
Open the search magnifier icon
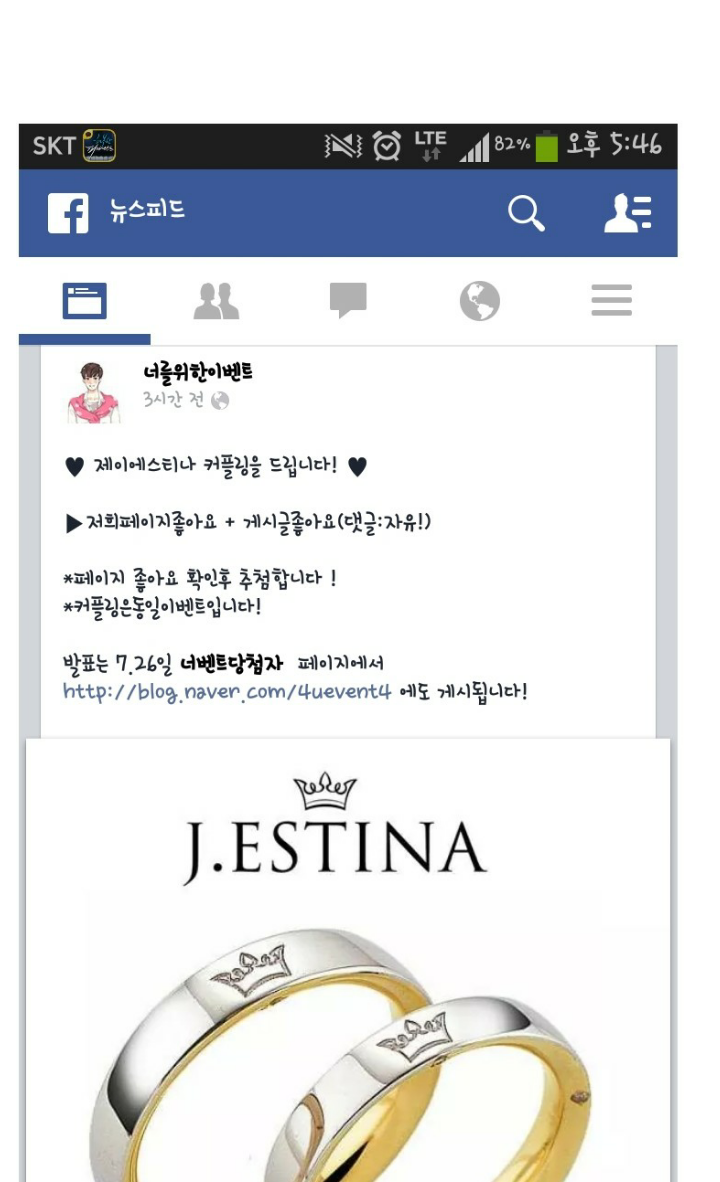[x=525, y=213]
